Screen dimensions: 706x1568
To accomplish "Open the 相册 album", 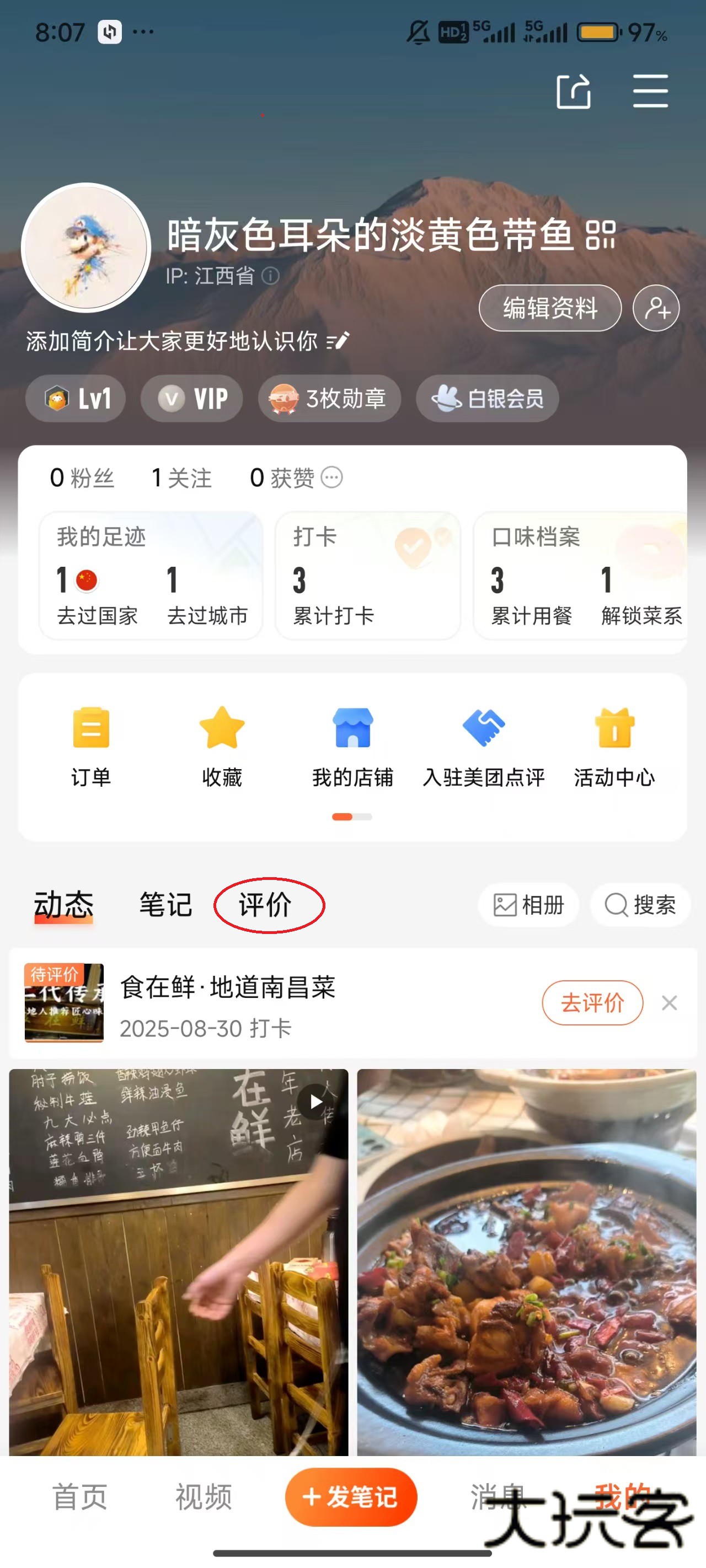I will (x=528, y=905).
